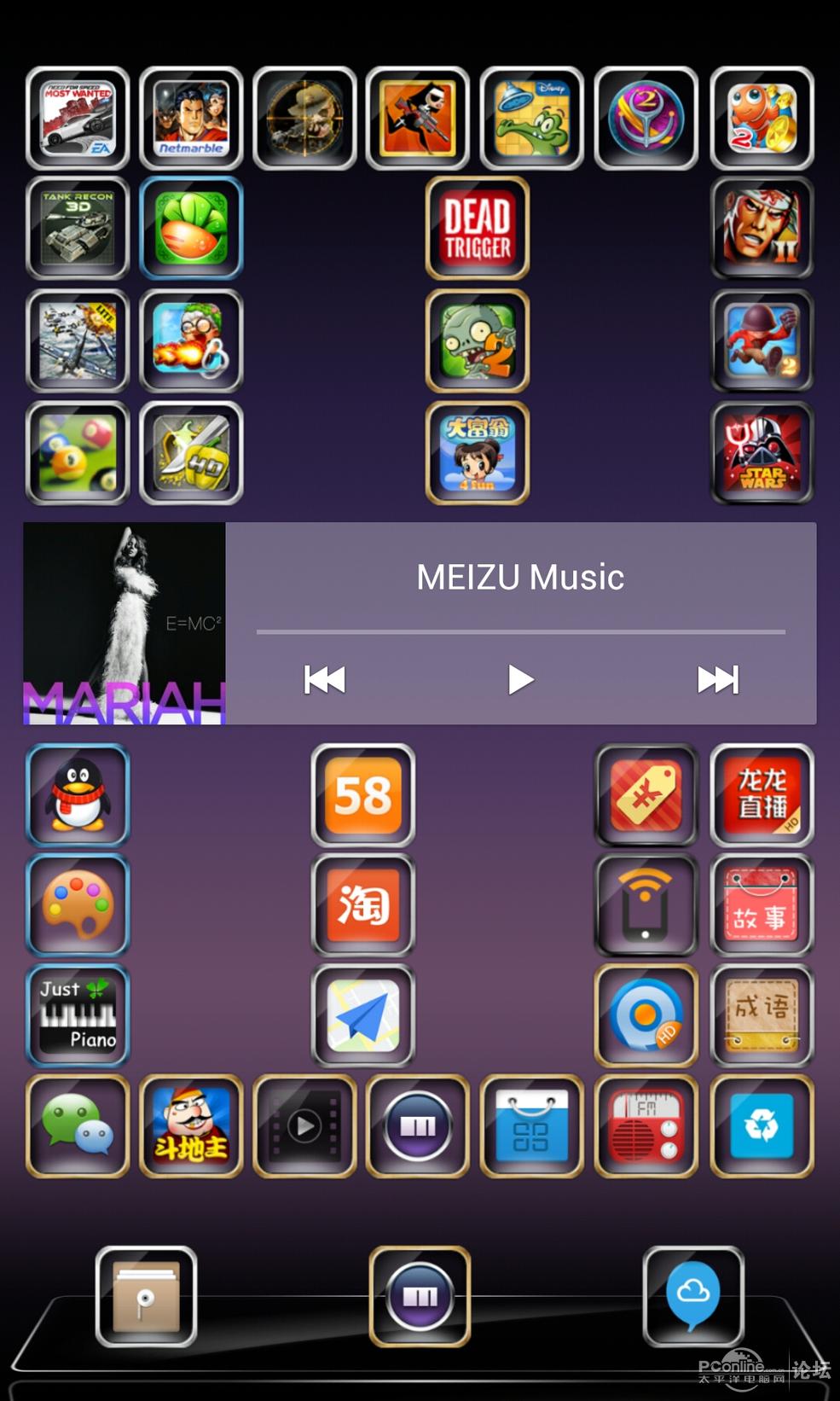Open the cloud app in the dock
840x1401 pixels.
tap(693, 1296)
